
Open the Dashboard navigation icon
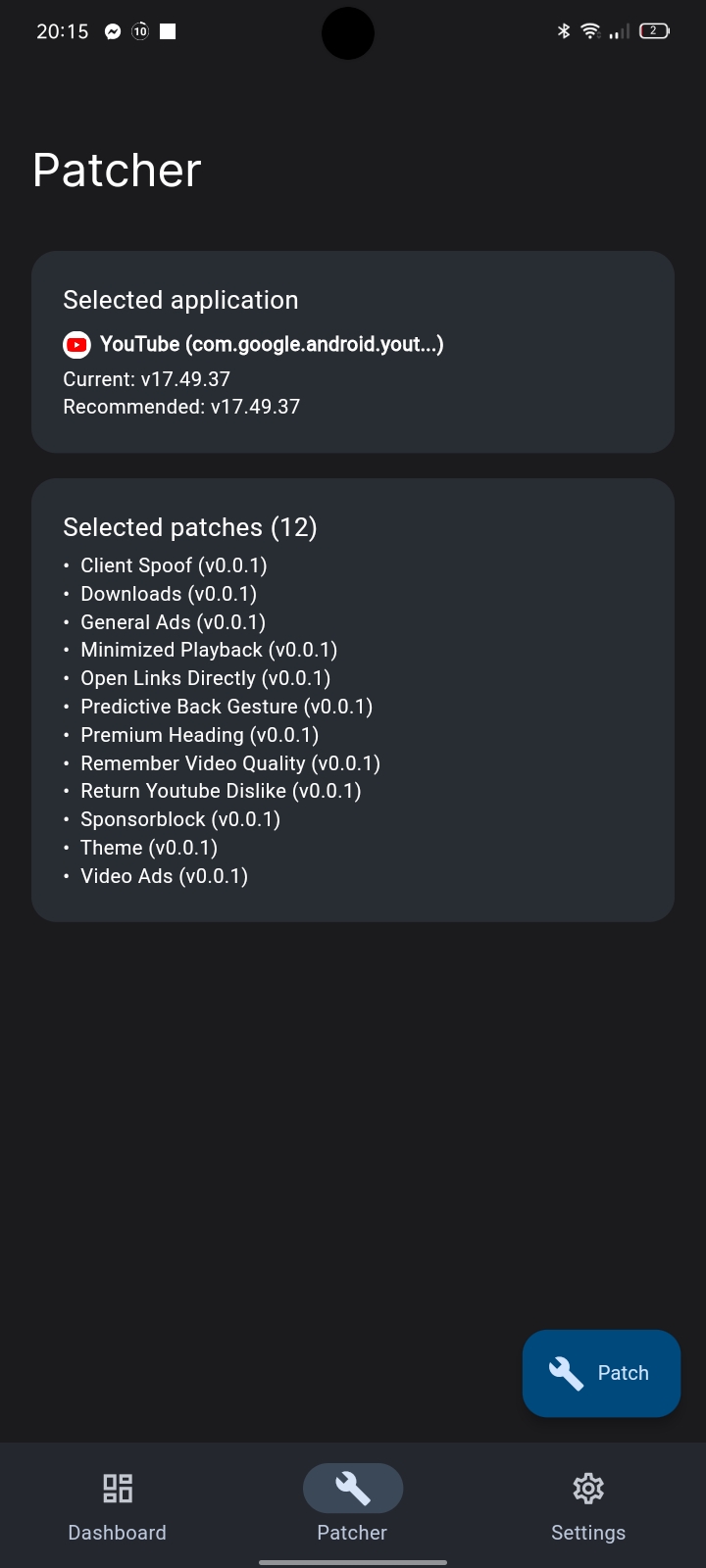click(x=117, y=1488)
